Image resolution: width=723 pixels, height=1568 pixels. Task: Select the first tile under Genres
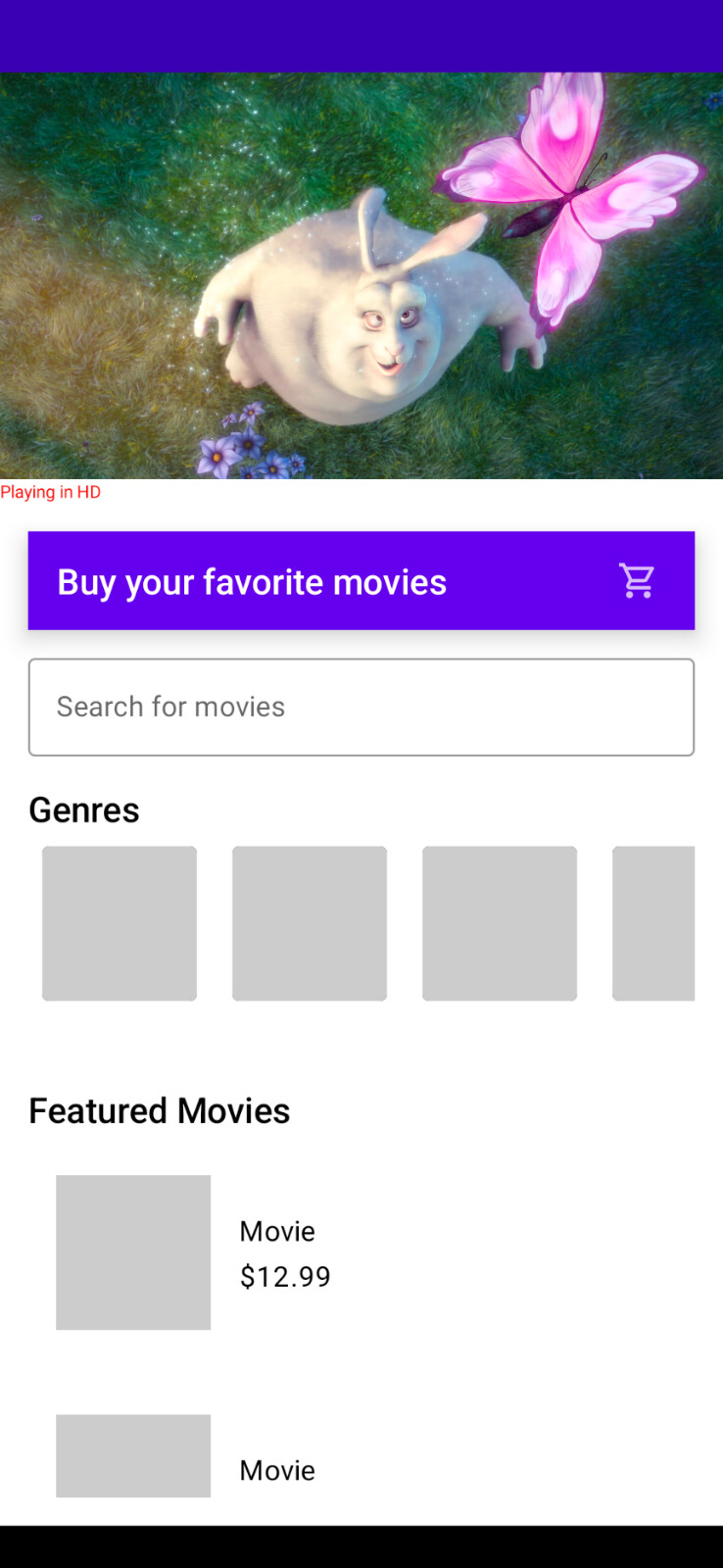[120, 923]
